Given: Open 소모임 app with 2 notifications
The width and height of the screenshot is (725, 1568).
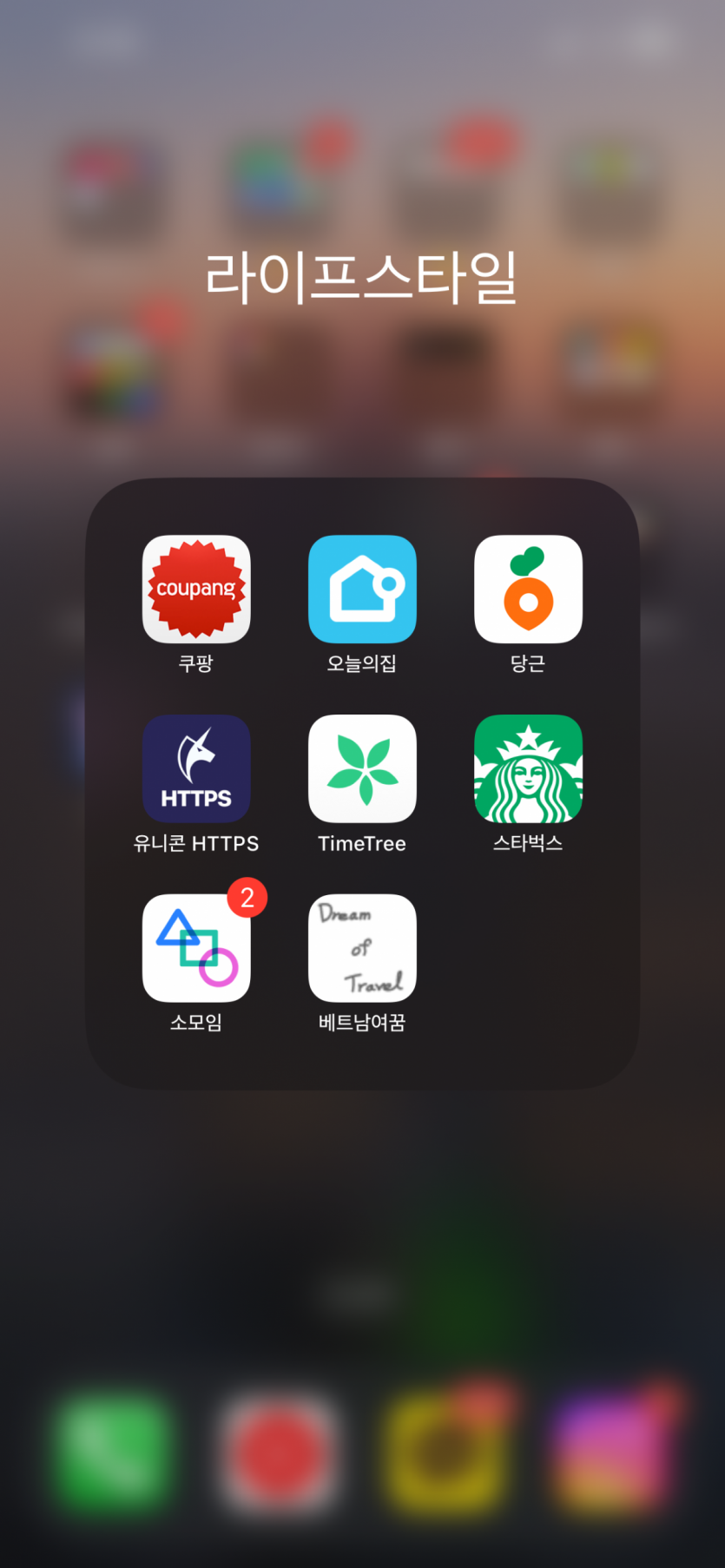Looking at the screenshot, I should coord(196,949).
